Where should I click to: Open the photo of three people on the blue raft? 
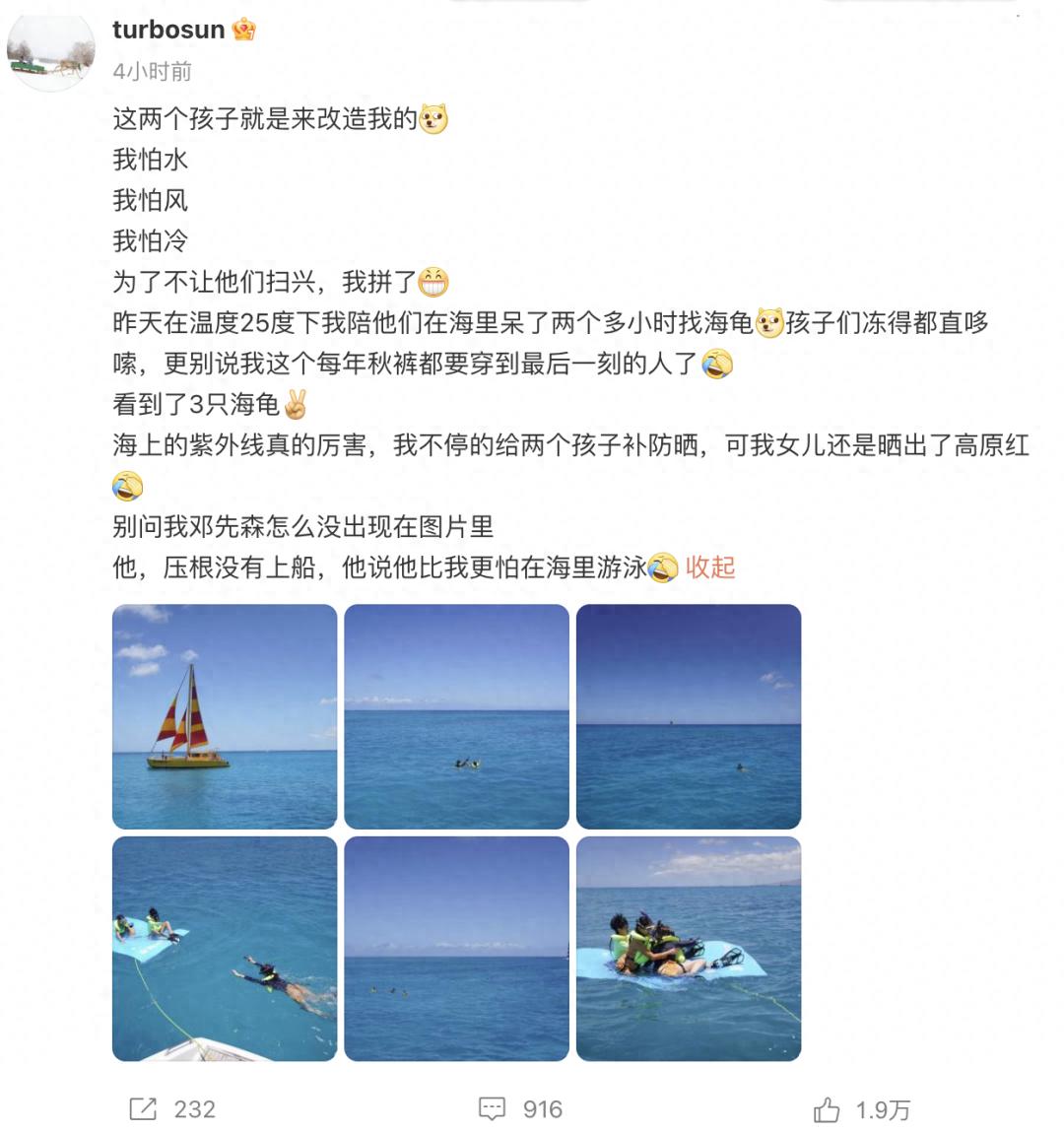tap(689, 949)
